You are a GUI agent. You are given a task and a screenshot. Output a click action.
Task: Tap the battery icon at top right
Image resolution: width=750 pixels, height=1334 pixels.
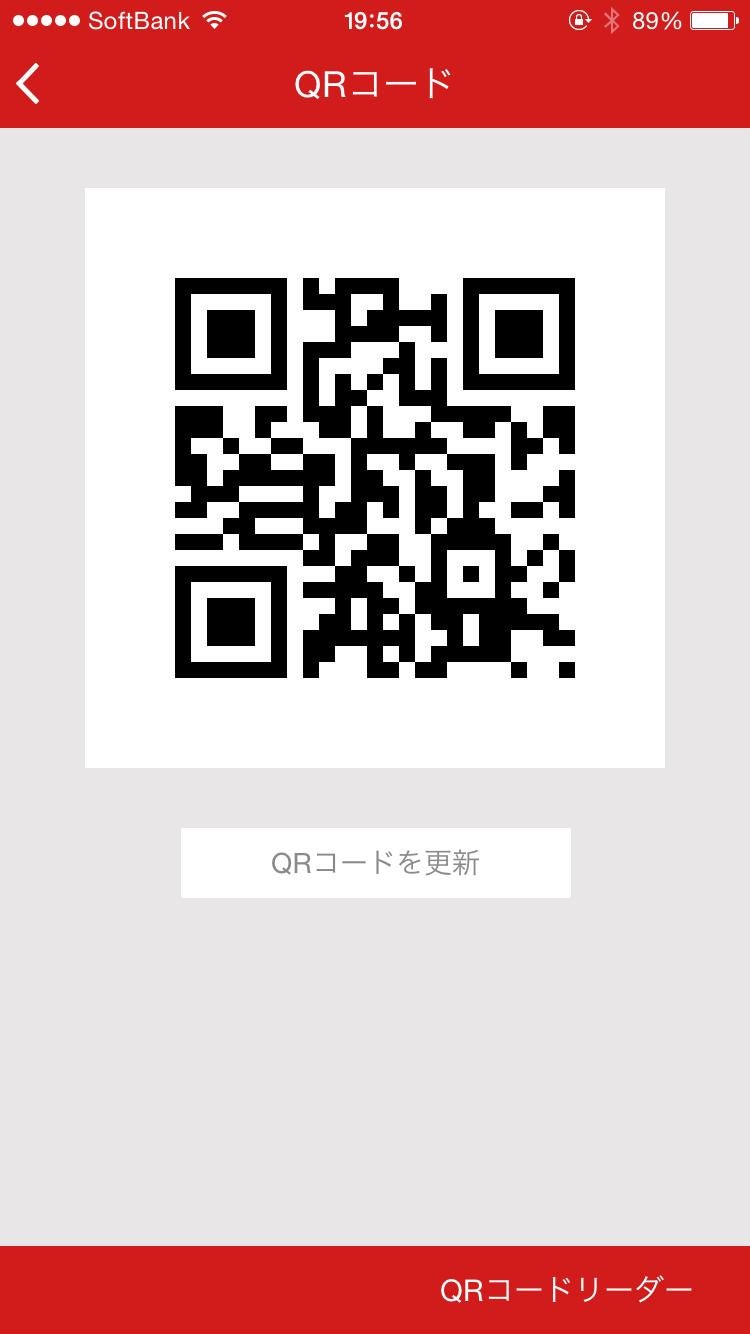coord(716,18)
